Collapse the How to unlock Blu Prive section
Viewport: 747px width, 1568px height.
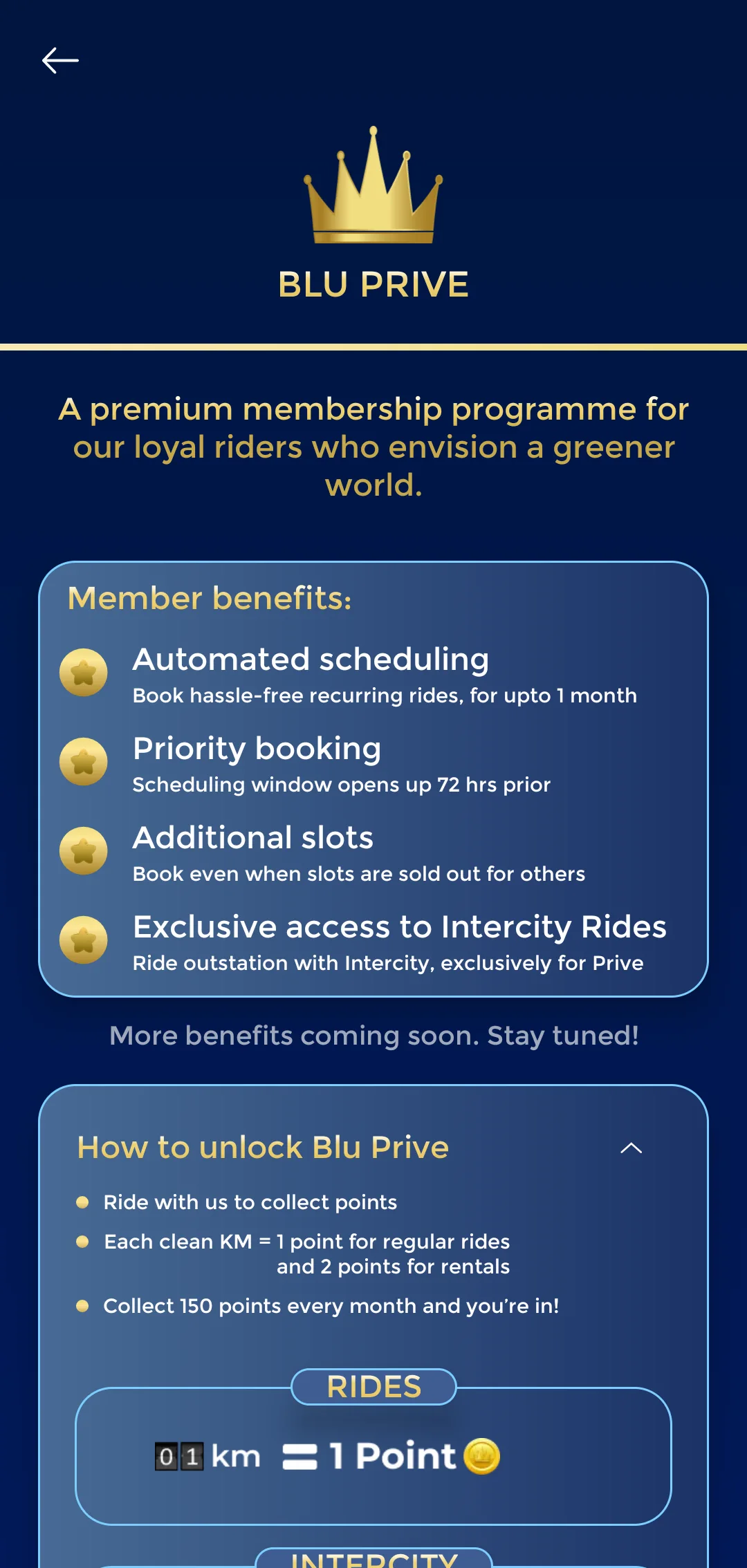[631, 1148]
